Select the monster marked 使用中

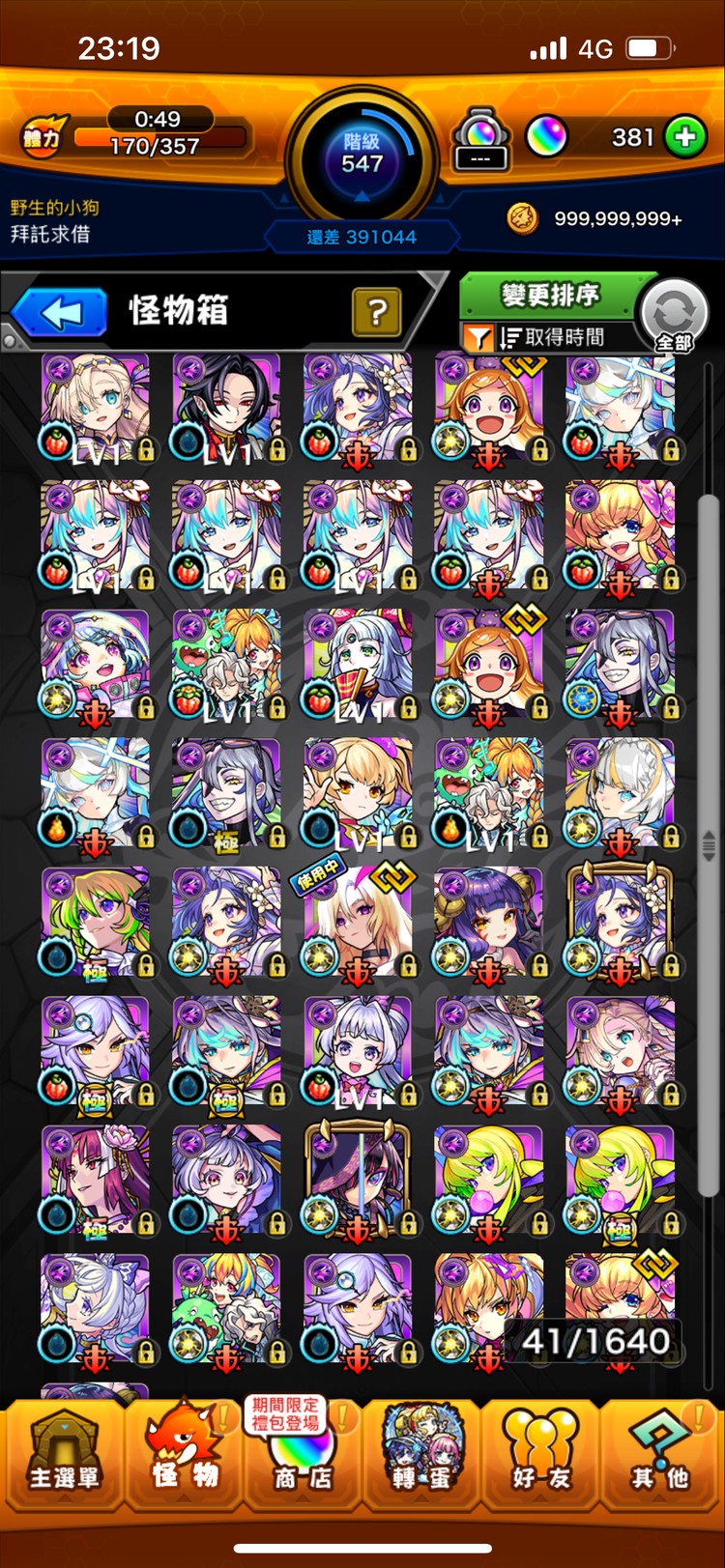tap(358, 923)
